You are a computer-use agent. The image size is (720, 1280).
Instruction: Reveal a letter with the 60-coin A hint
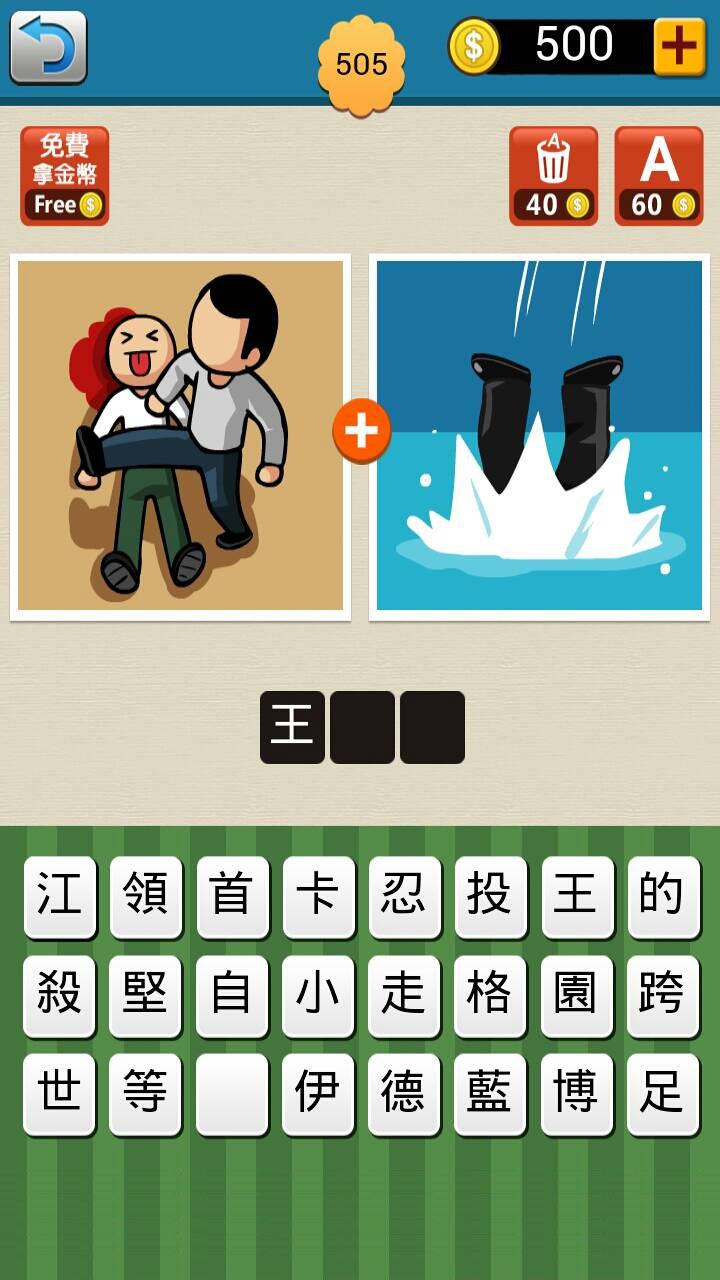(x=659, y=176)
